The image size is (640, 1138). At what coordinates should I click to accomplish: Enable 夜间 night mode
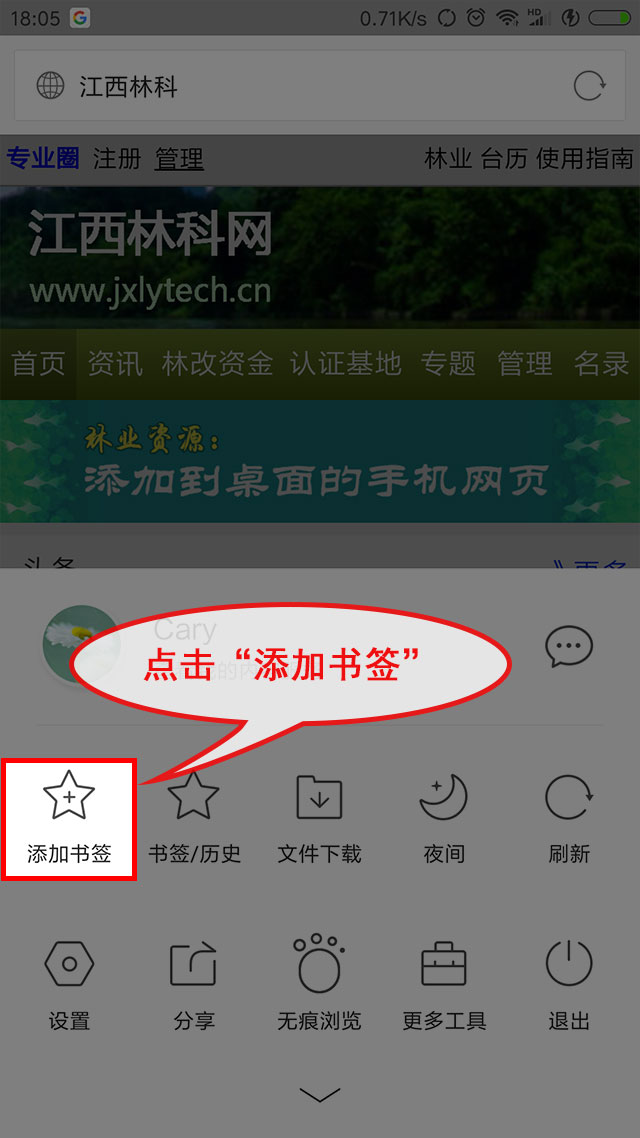[444, 818]
